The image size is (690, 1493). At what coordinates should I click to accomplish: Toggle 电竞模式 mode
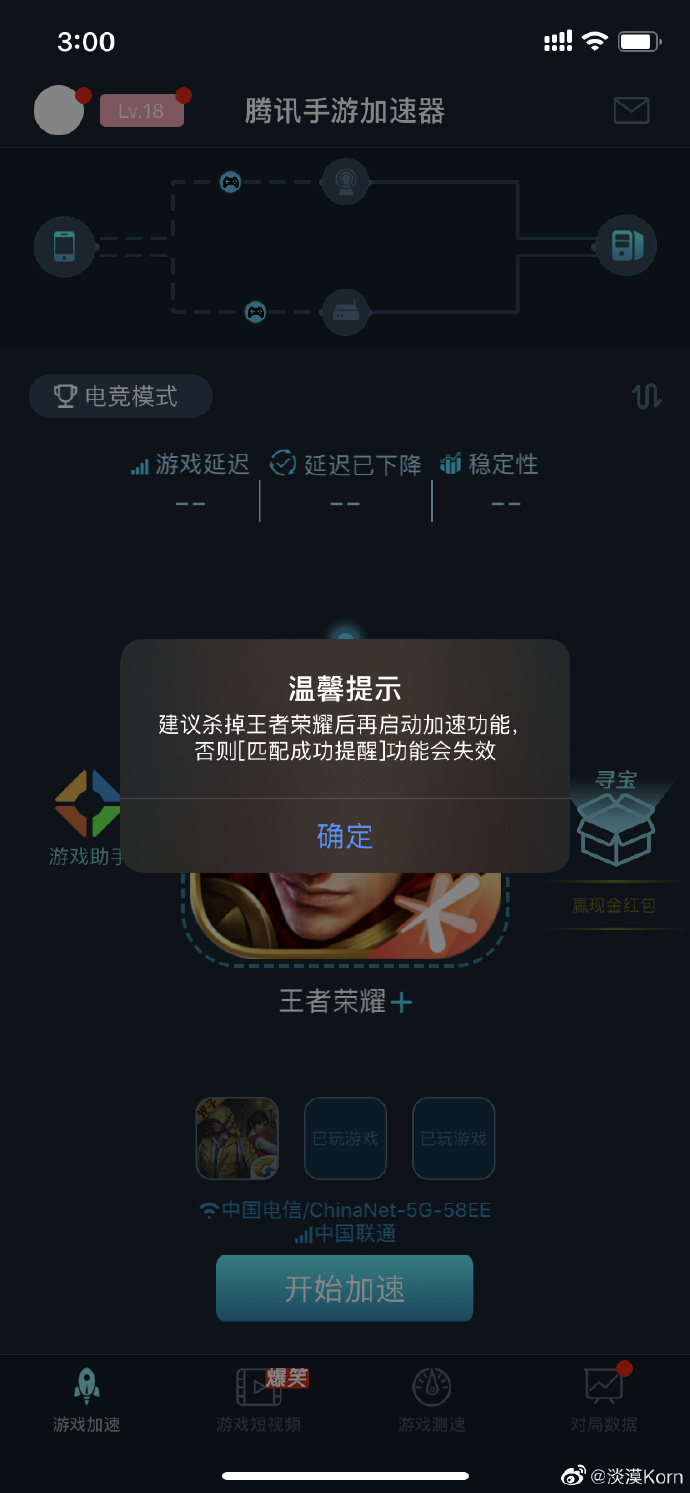[x=120, y=397]
